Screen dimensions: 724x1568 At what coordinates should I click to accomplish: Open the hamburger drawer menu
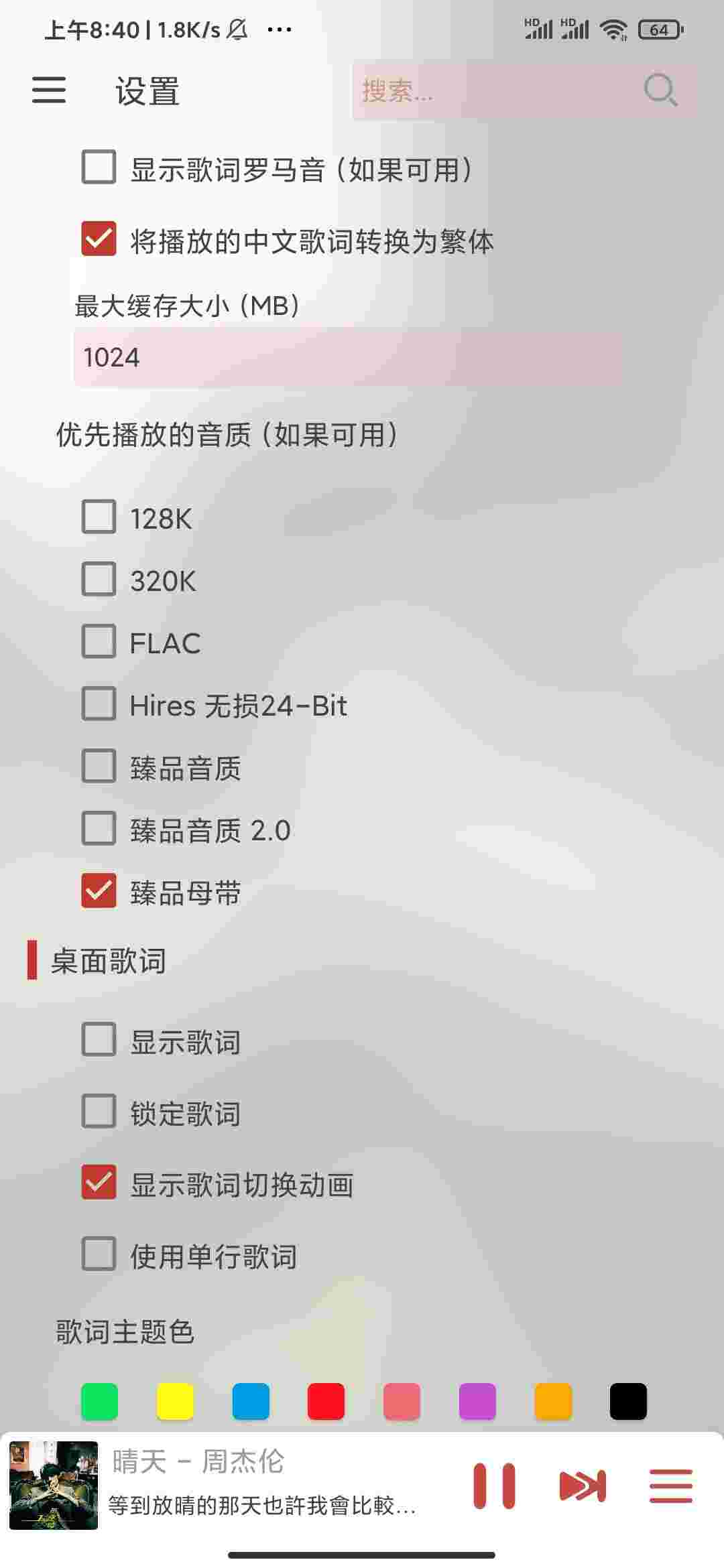(49, 90)
